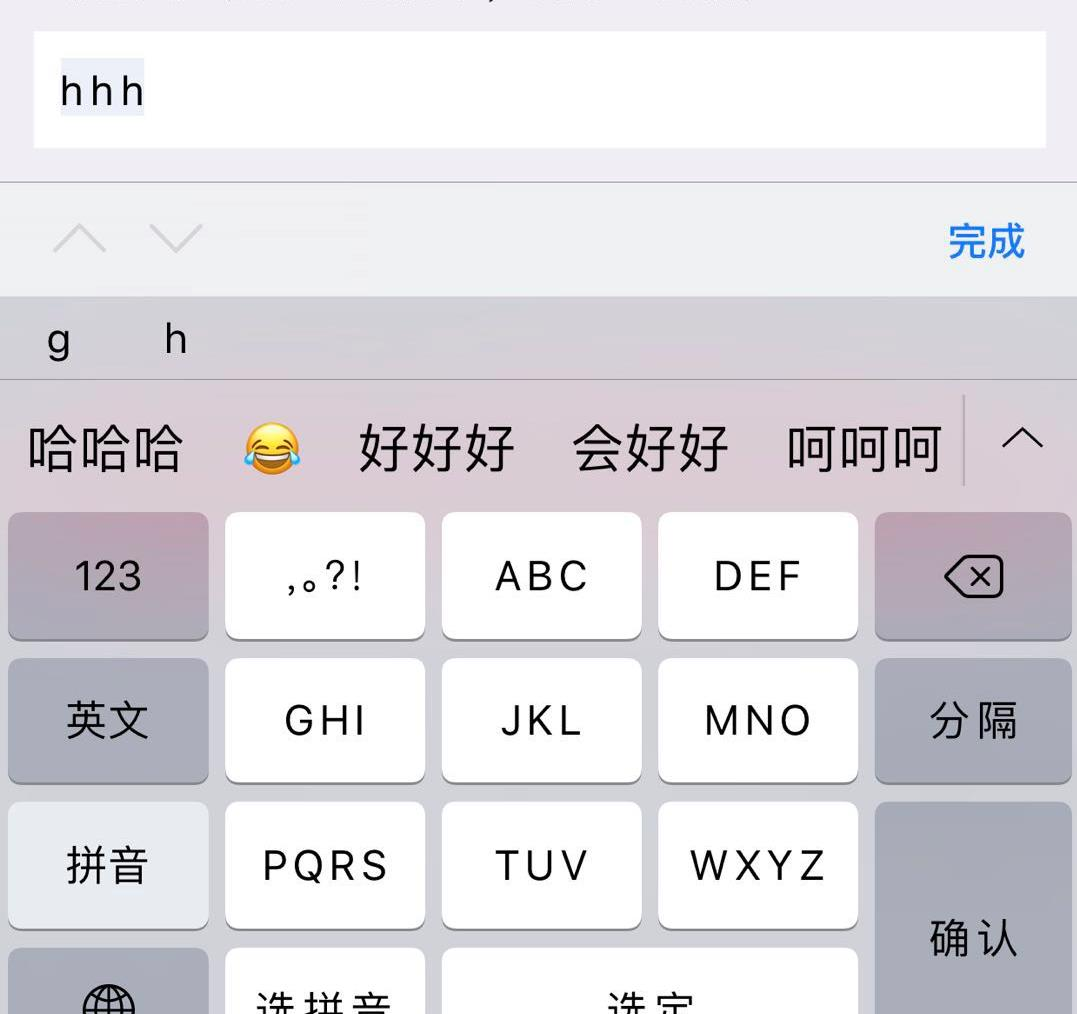Select the 呵呵呵 candidate
This screenshot has width=1077, height=1014.
coord(864,447)
